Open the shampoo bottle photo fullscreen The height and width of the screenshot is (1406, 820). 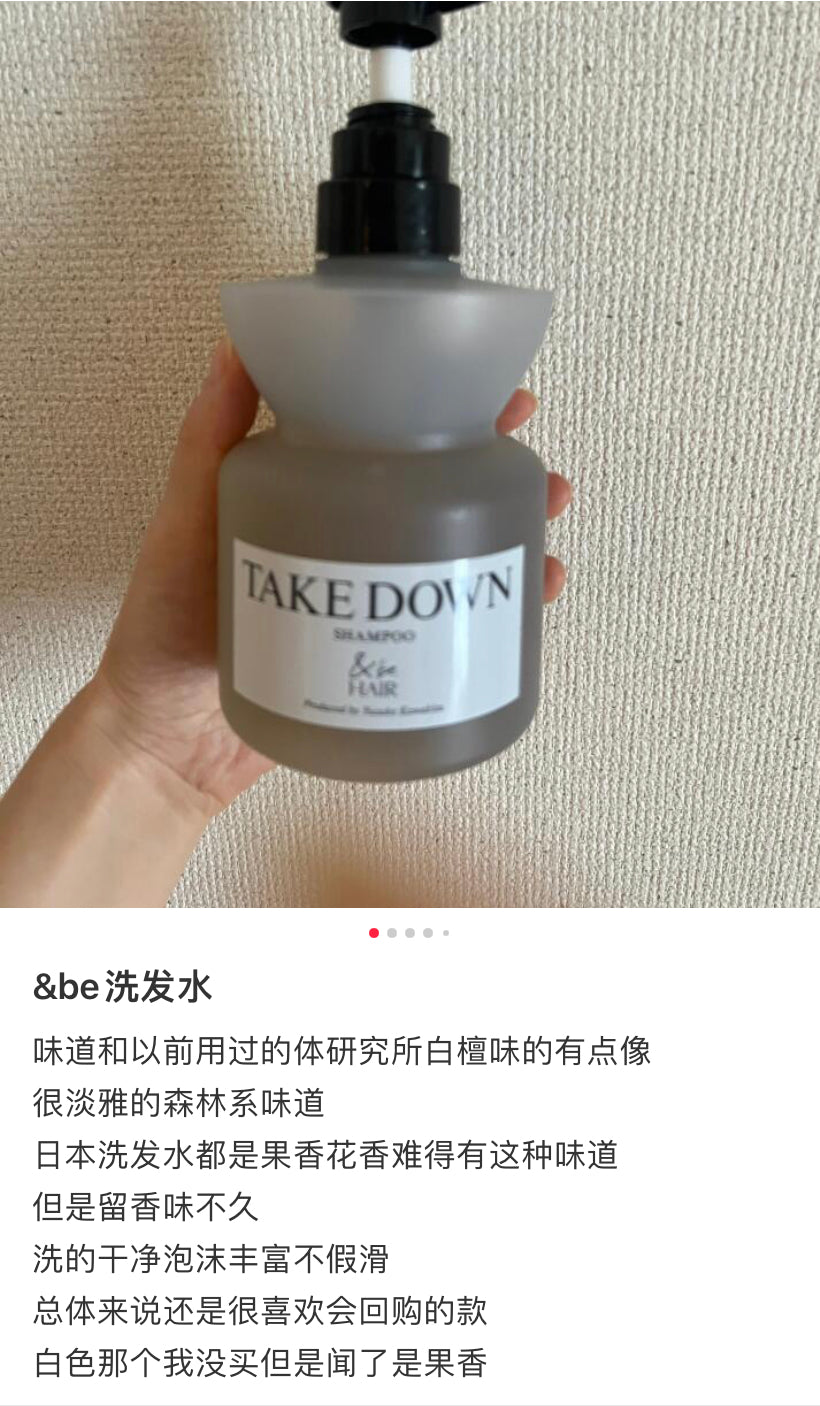[x=410, y=450]
